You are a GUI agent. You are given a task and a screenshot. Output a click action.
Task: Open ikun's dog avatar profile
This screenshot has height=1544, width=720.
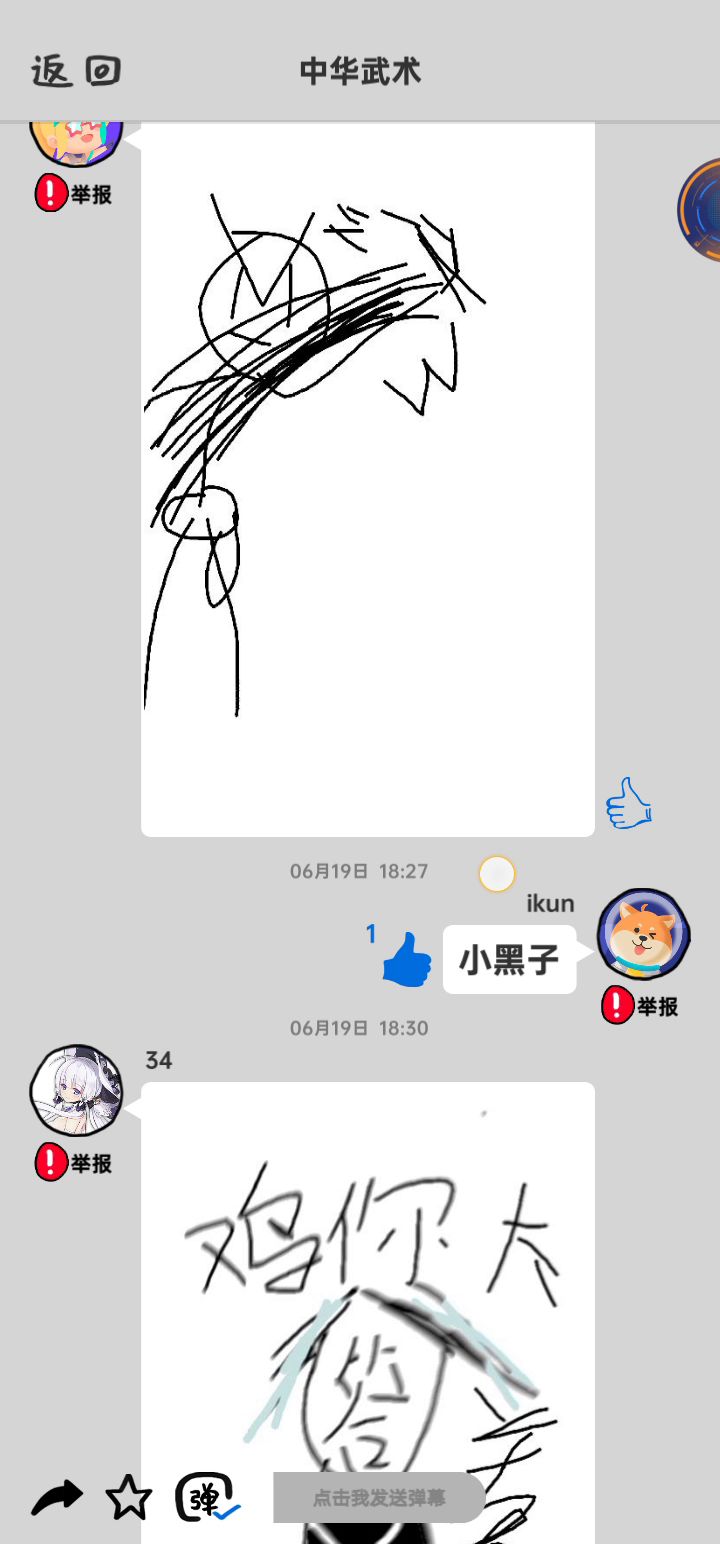tap(643, 935)
